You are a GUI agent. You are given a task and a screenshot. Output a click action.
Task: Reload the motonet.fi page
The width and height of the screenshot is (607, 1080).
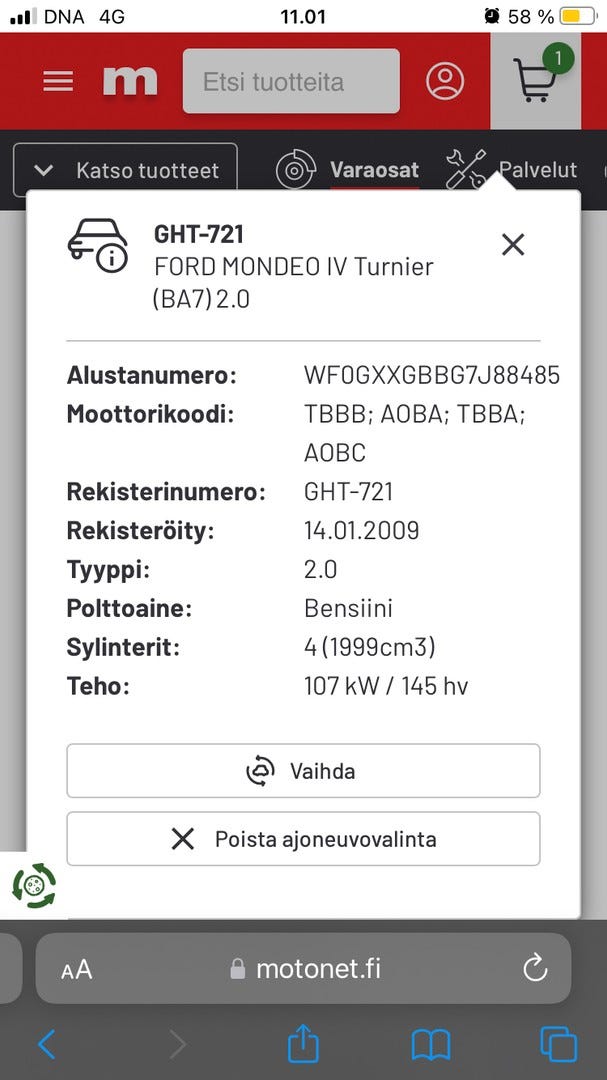point(535,968)
